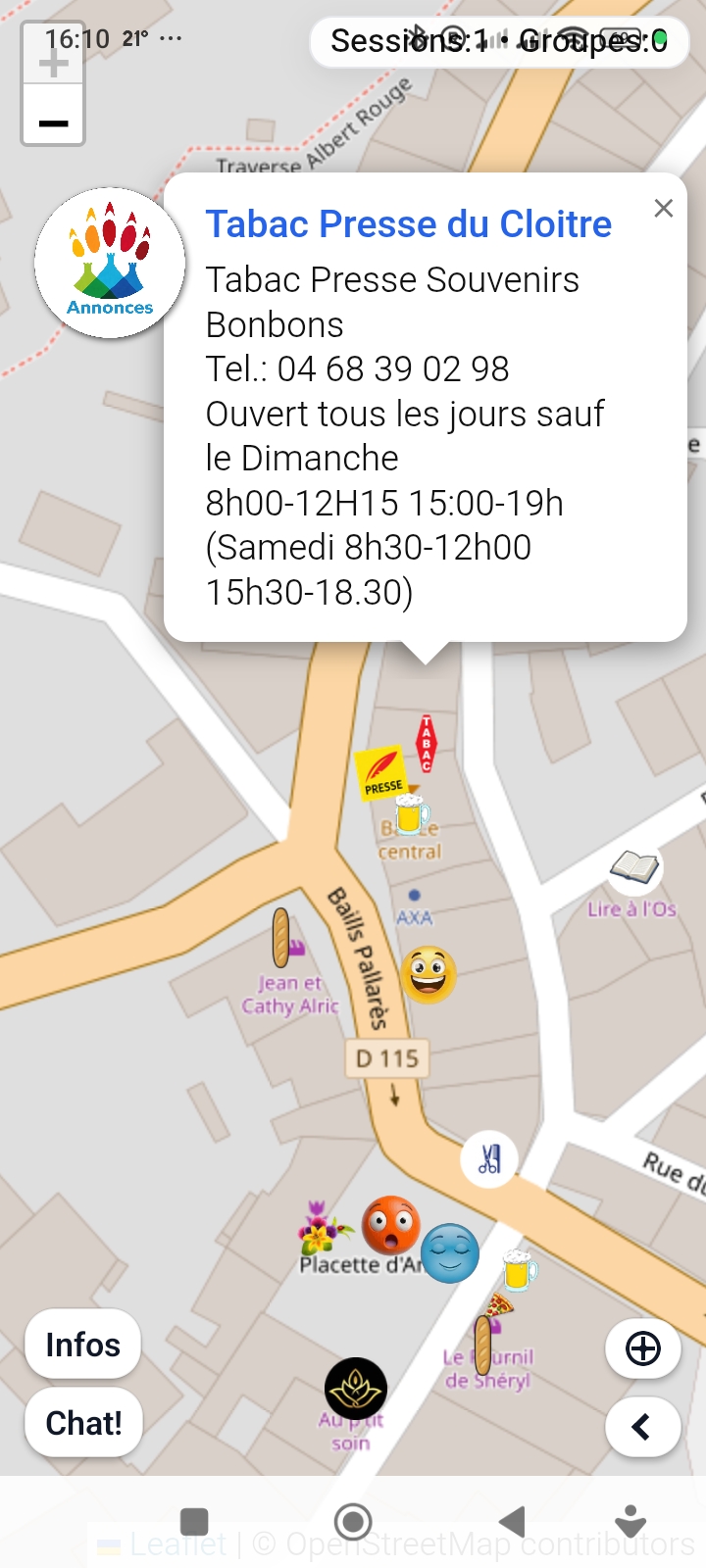Tap the grinning yellow smiley marker
This screenshot has width=706, height=1568.
pyautogui.click(x=429, y=974)
